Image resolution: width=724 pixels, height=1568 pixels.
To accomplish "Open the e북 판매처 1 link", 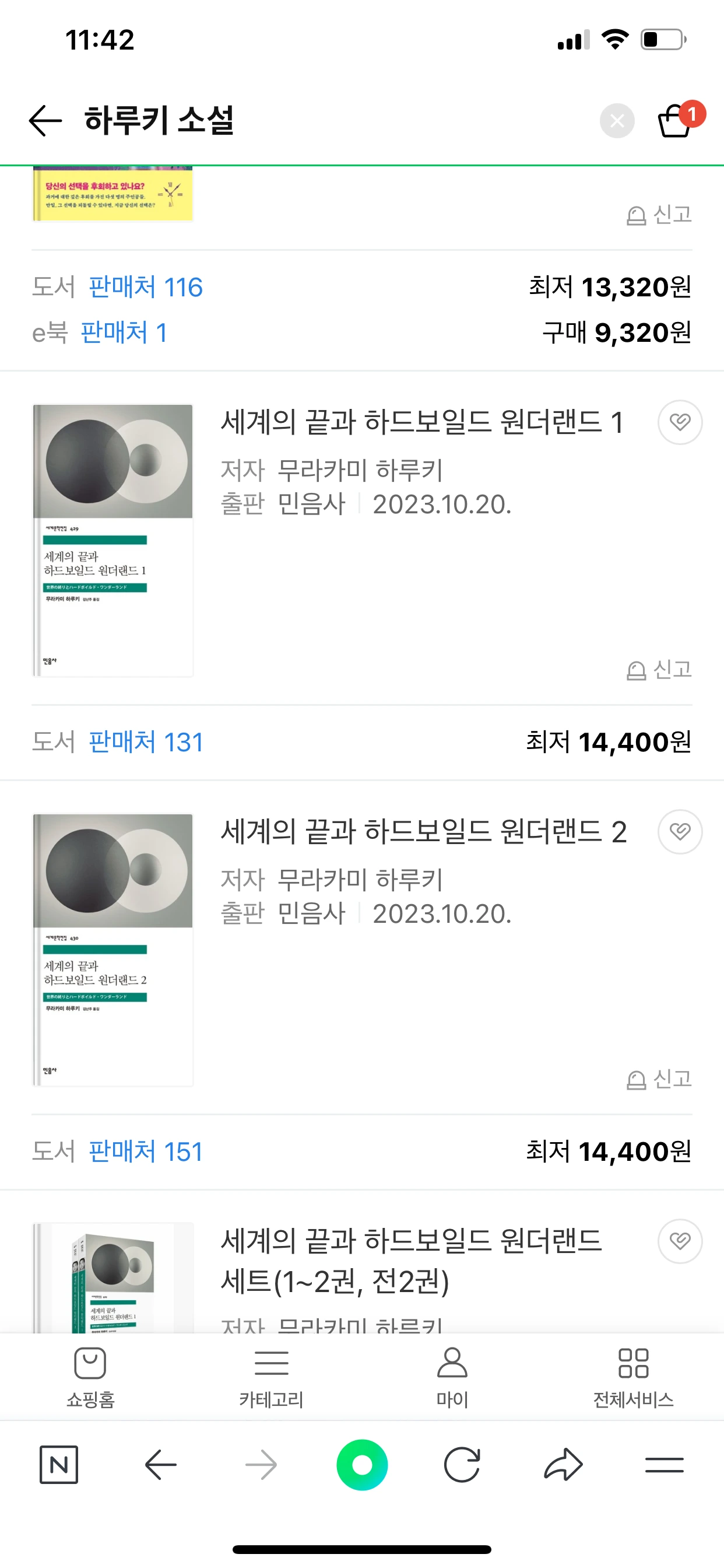I will pyautogui.click(x=124, y=333).
